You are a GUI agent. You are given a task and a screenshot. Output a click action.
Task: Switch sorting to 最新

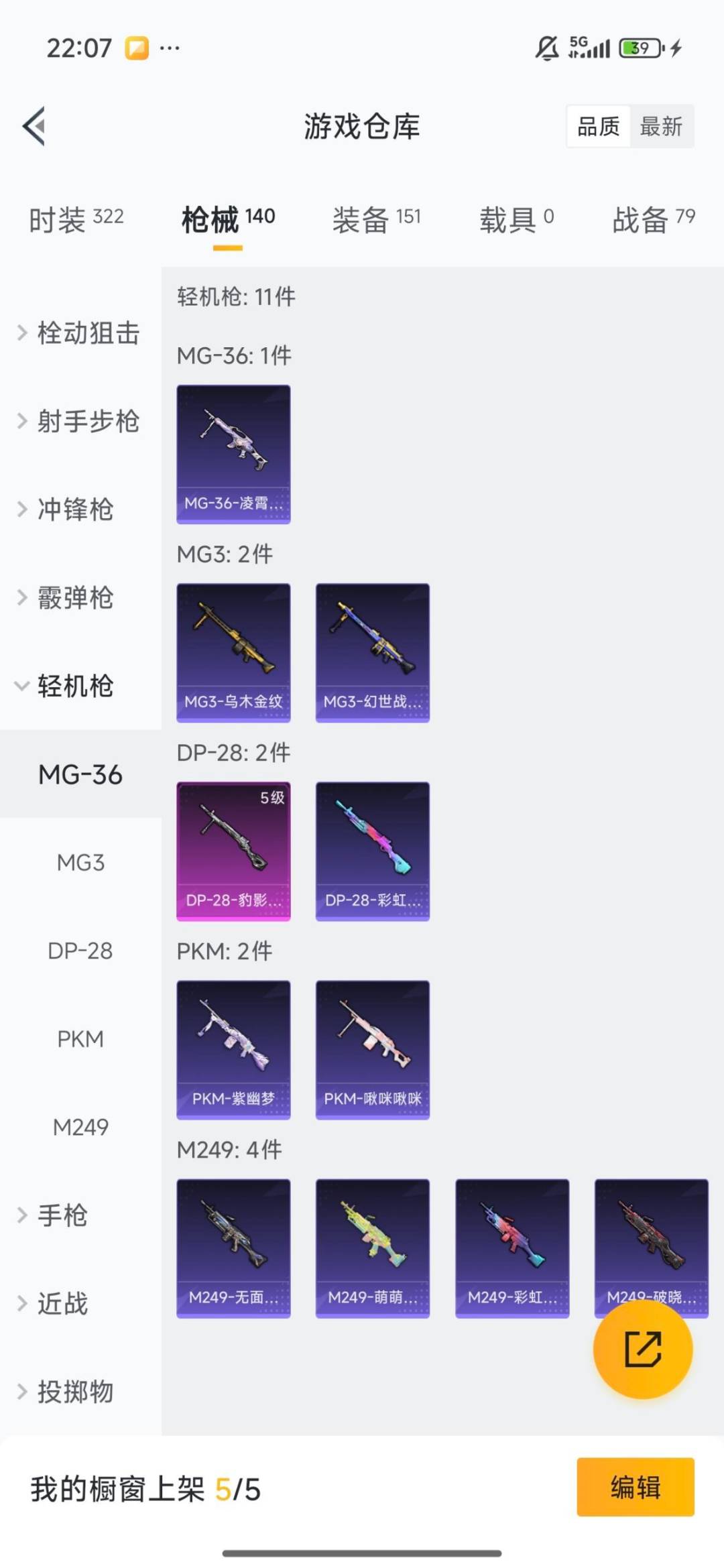[x=661, y=127]
